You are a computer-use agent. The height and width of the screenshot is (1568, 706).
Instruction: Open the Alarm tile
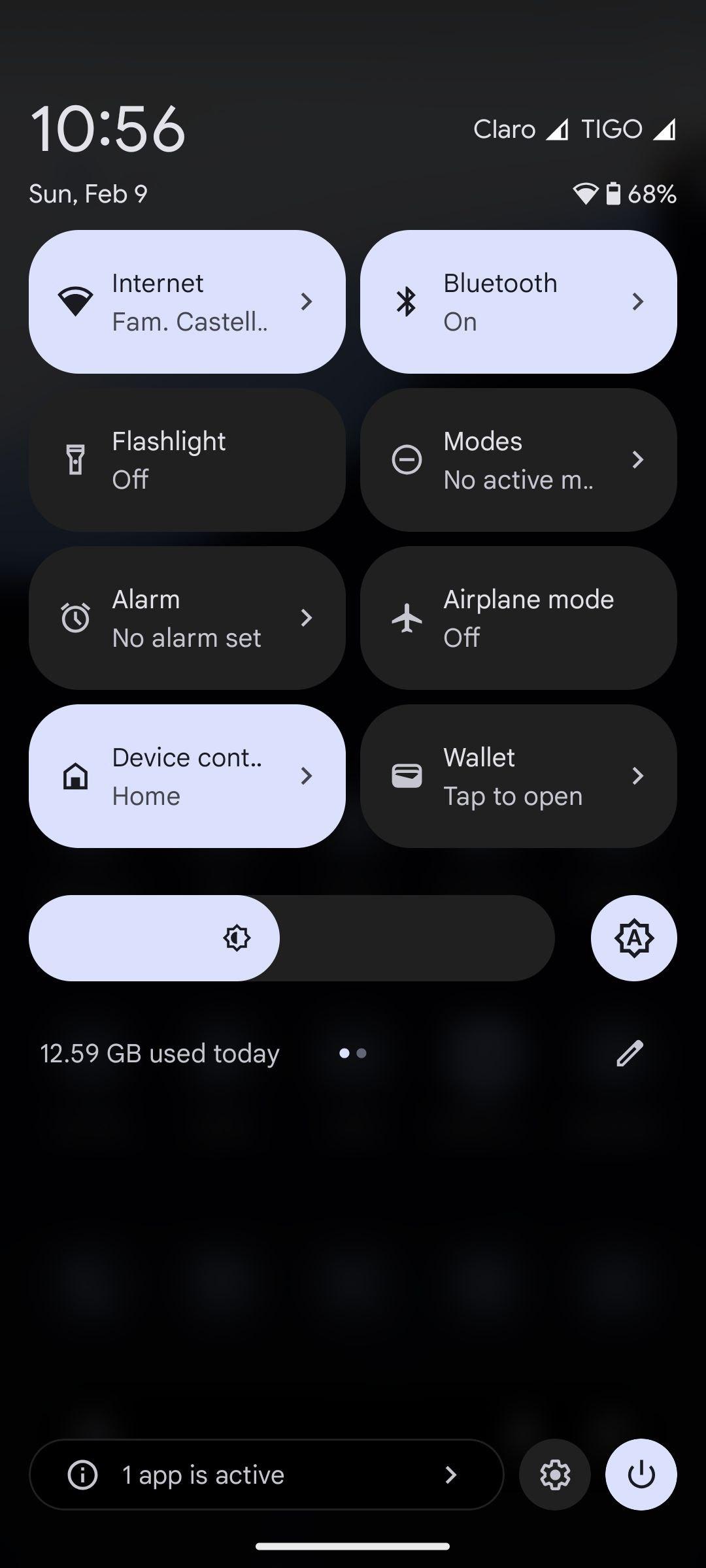pos(187,618)
